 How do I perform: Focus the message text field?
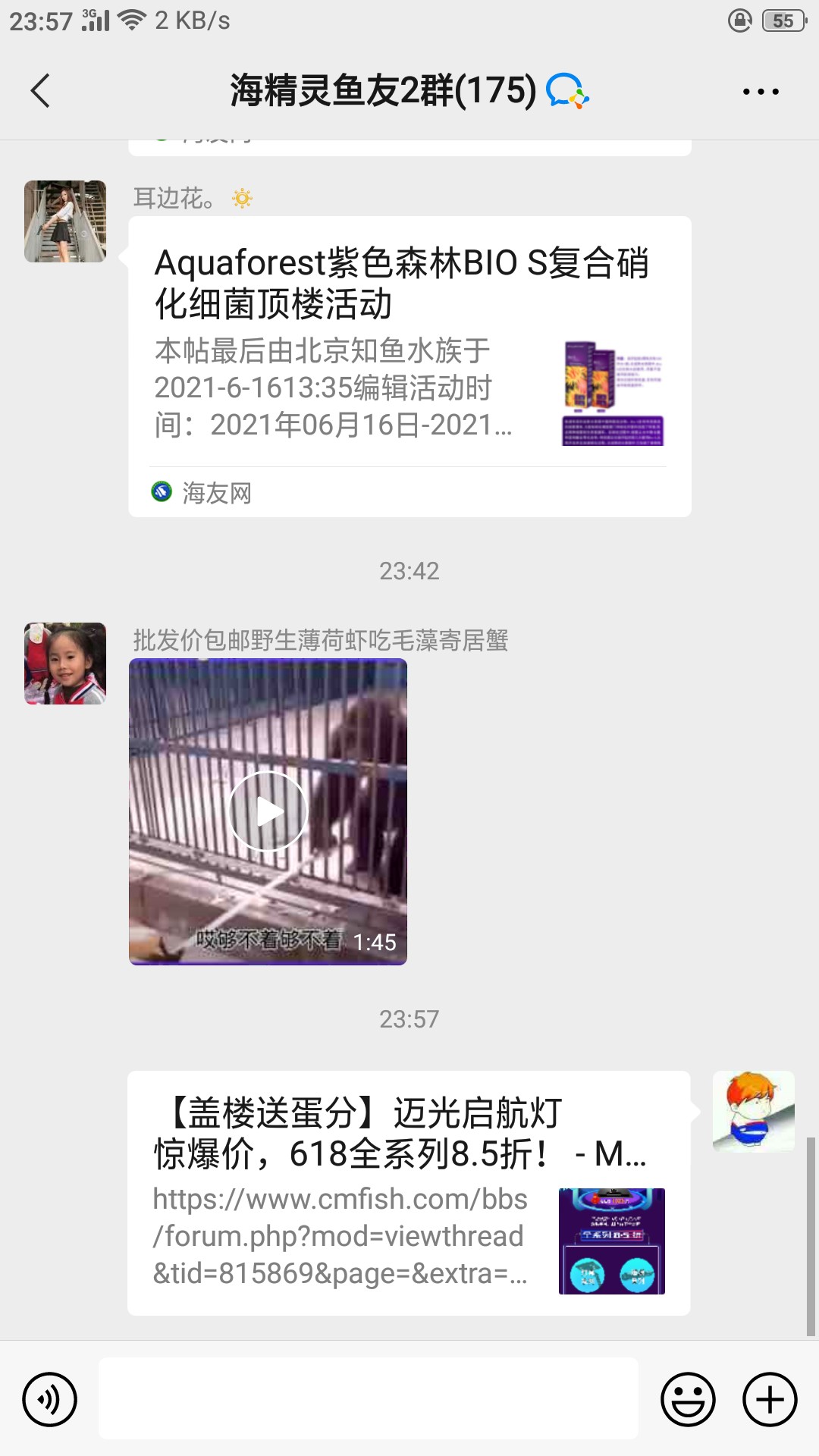click(368, 1399)
